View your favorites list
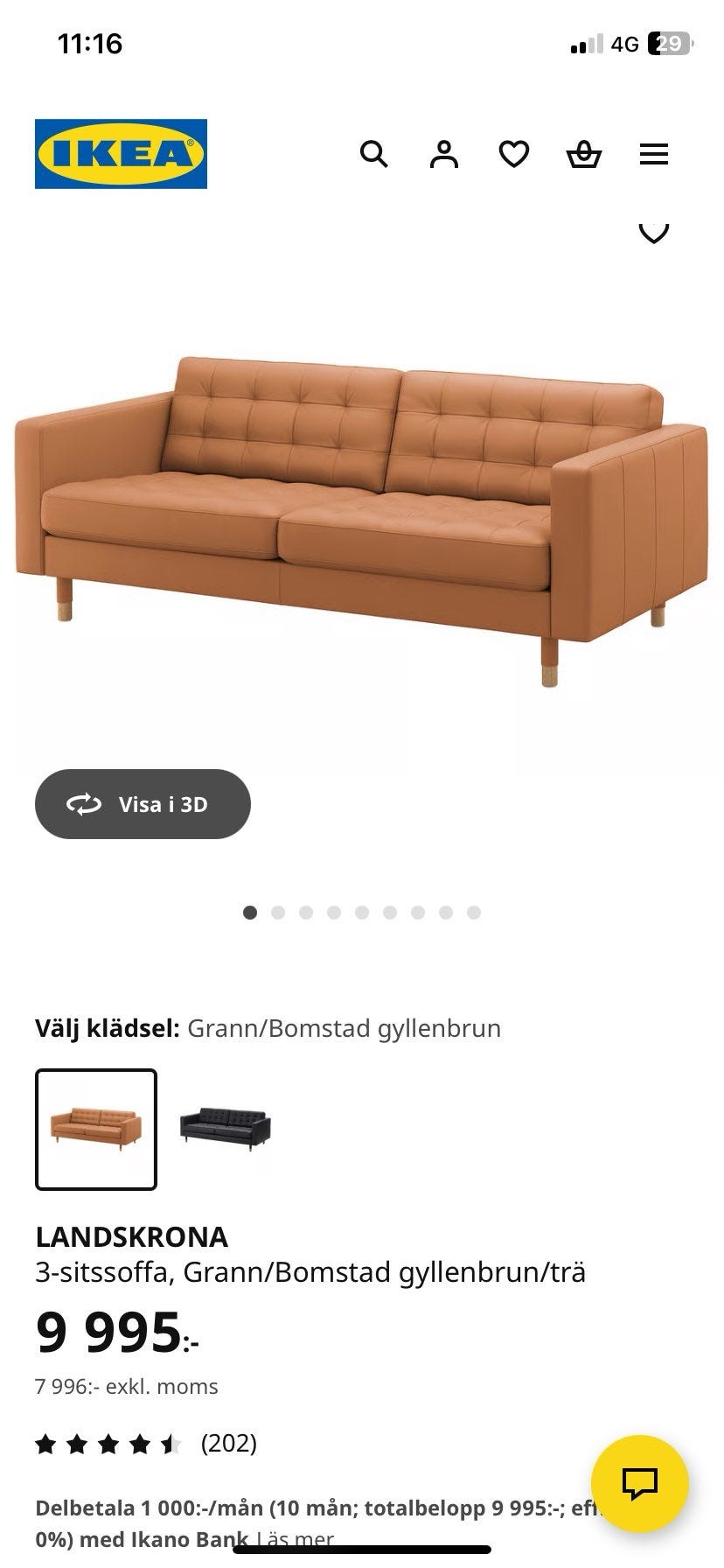 coord(515,153)
